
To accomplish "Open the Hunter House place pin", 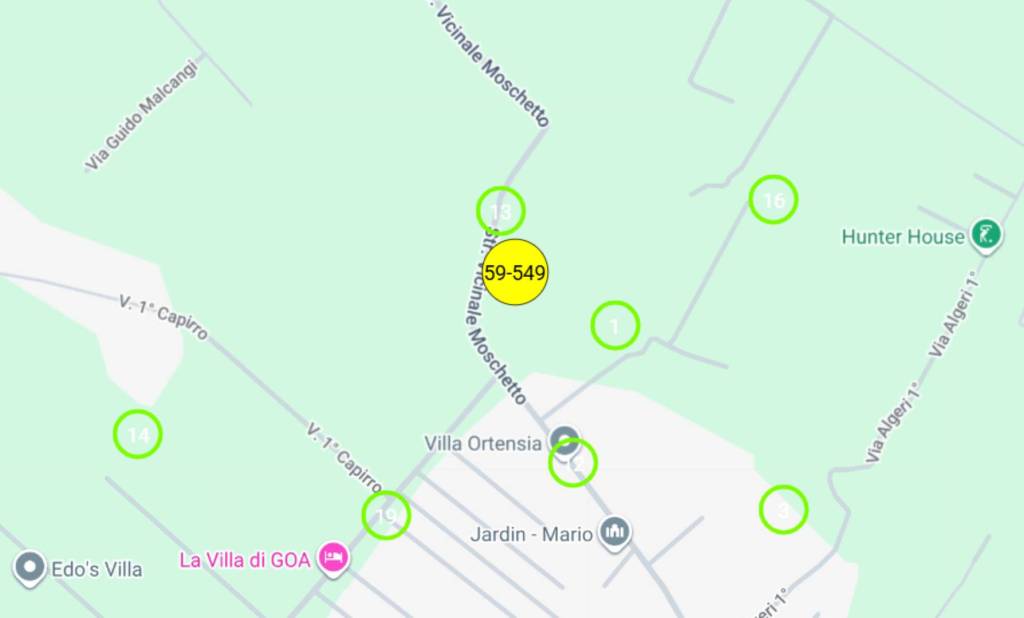I will (986, 236).
